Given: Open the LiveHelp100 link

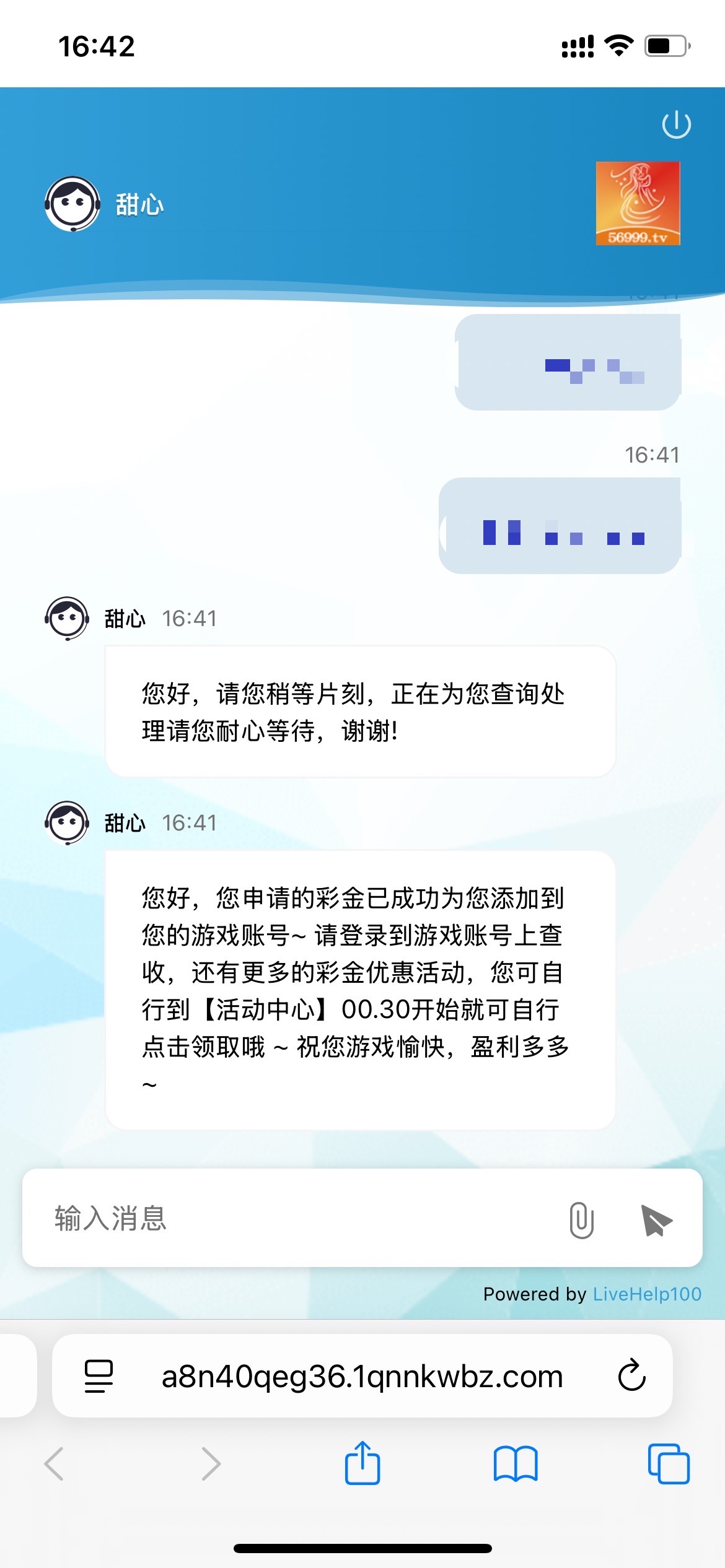Looking at the screenshot, I should coord(647,1294).
